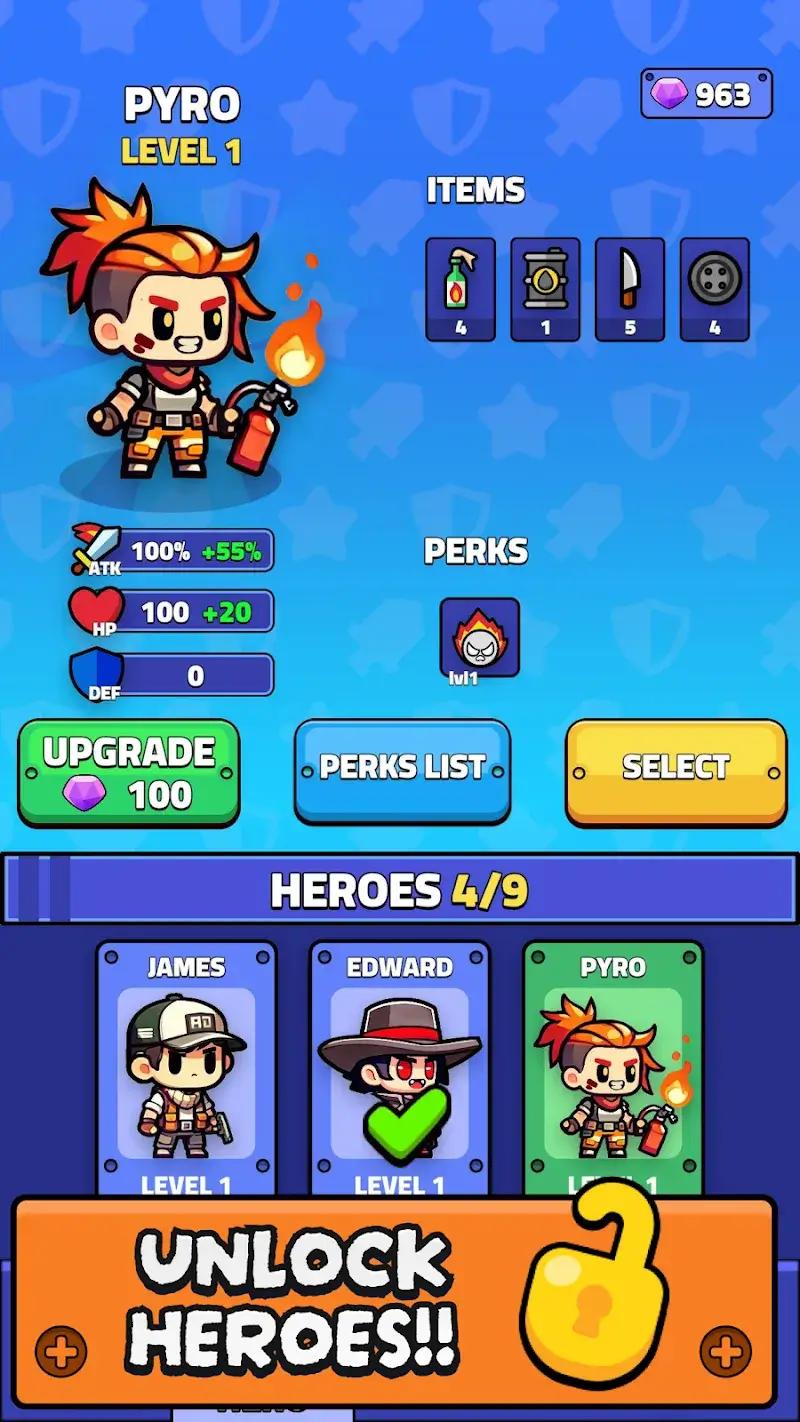View the flaming skull perk
The height and width of the screenshot is (1422, 800).
pyautogui.click(x=479, y=637)
